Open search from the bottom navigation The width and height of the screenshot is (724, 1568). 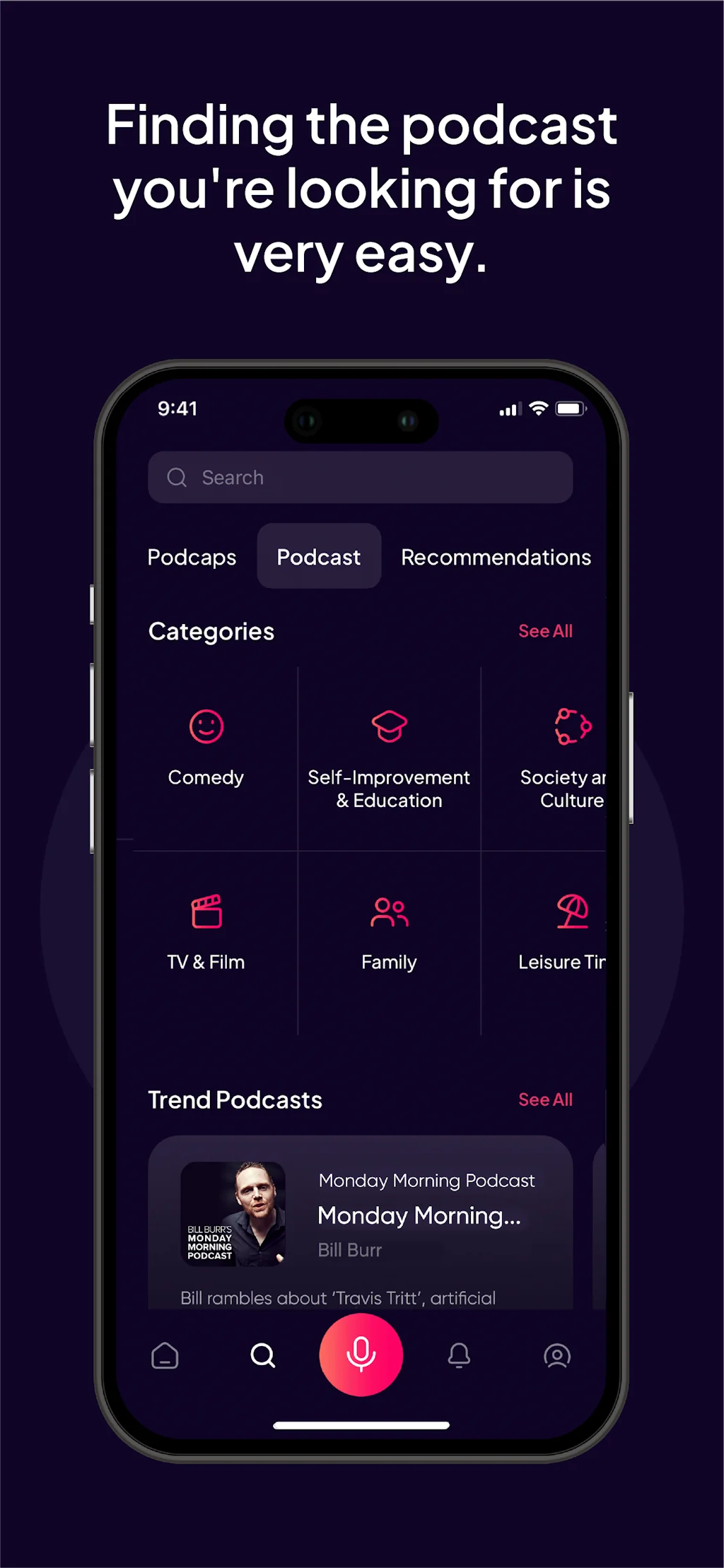pos(263,1356)
